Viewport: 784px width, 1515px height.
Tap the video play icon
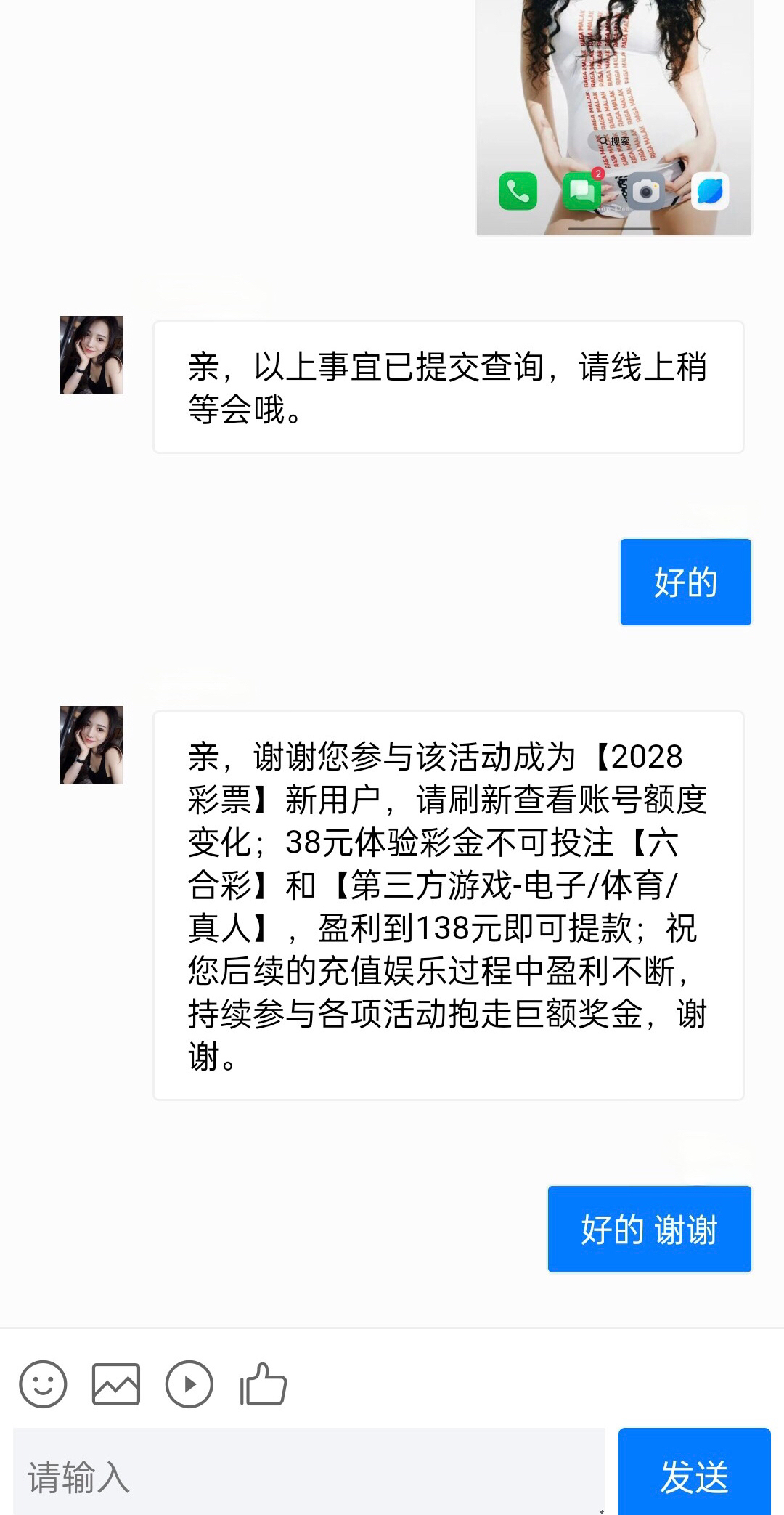tap(189, 1384)
